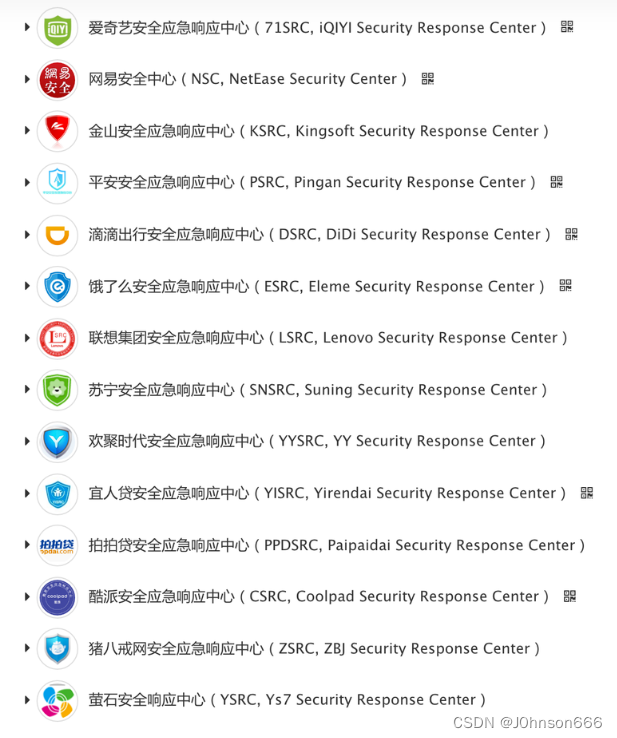The height and width of the screenshot is (738, 617).
Task: Show the QR code icon for Coolpad CSRC
Action: click(x=570, y=596)
